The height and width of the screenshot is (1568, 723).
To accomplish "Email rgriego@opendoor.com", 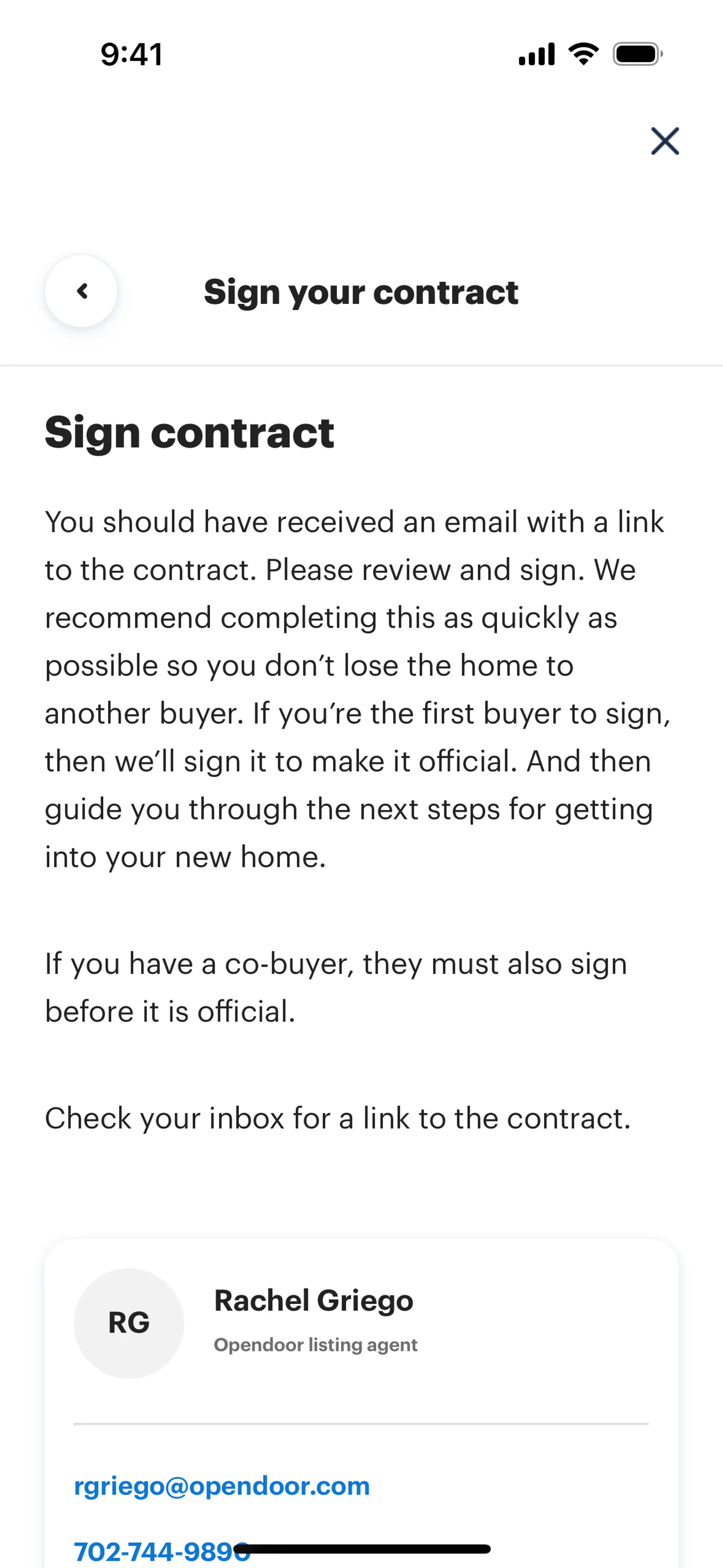I will pos(221,1486).
